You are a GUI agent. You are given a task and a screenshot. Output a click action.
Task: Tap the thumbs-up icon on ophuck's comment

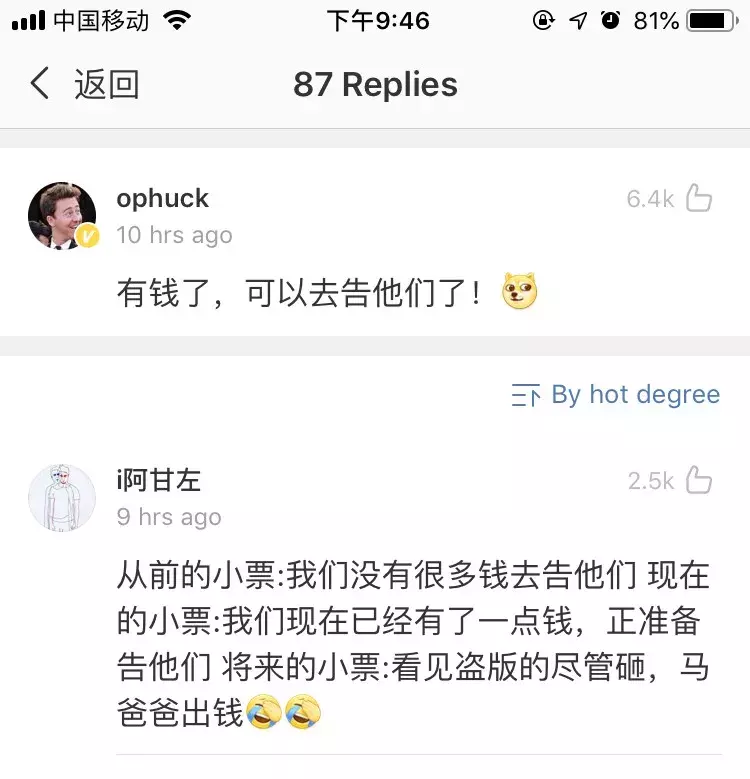pos(700,198)
